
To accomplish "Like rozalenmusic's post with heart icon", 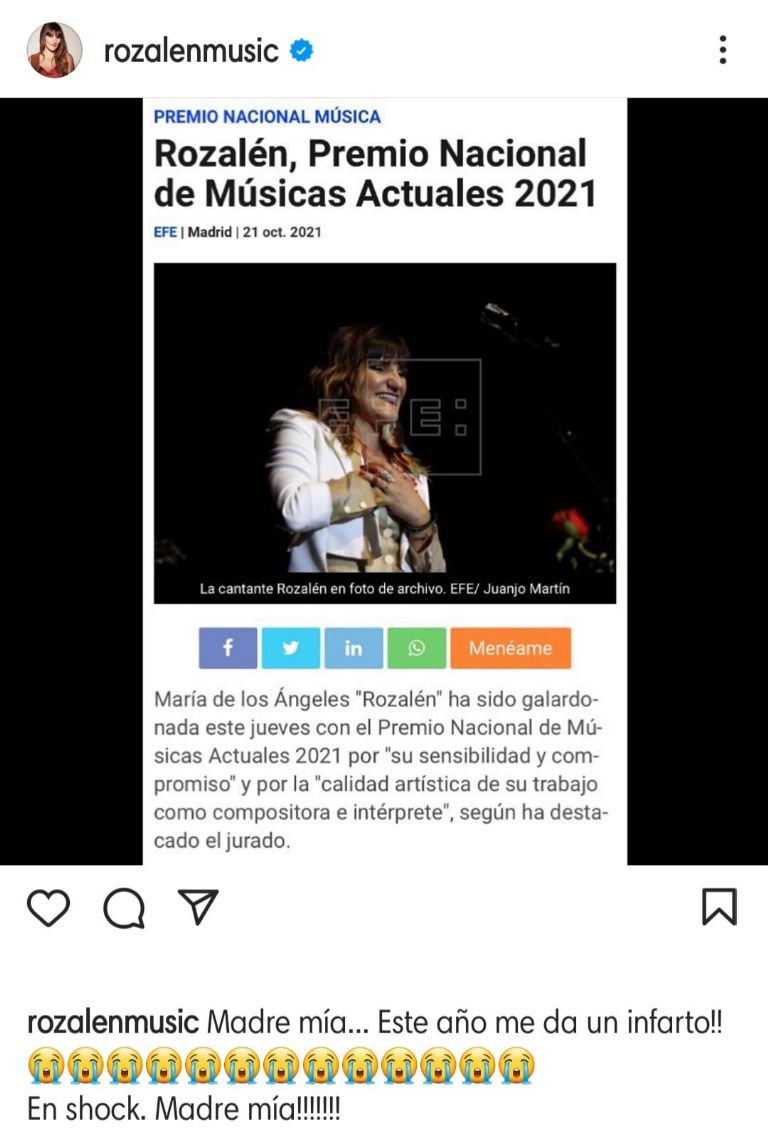I will pos(48,907).
